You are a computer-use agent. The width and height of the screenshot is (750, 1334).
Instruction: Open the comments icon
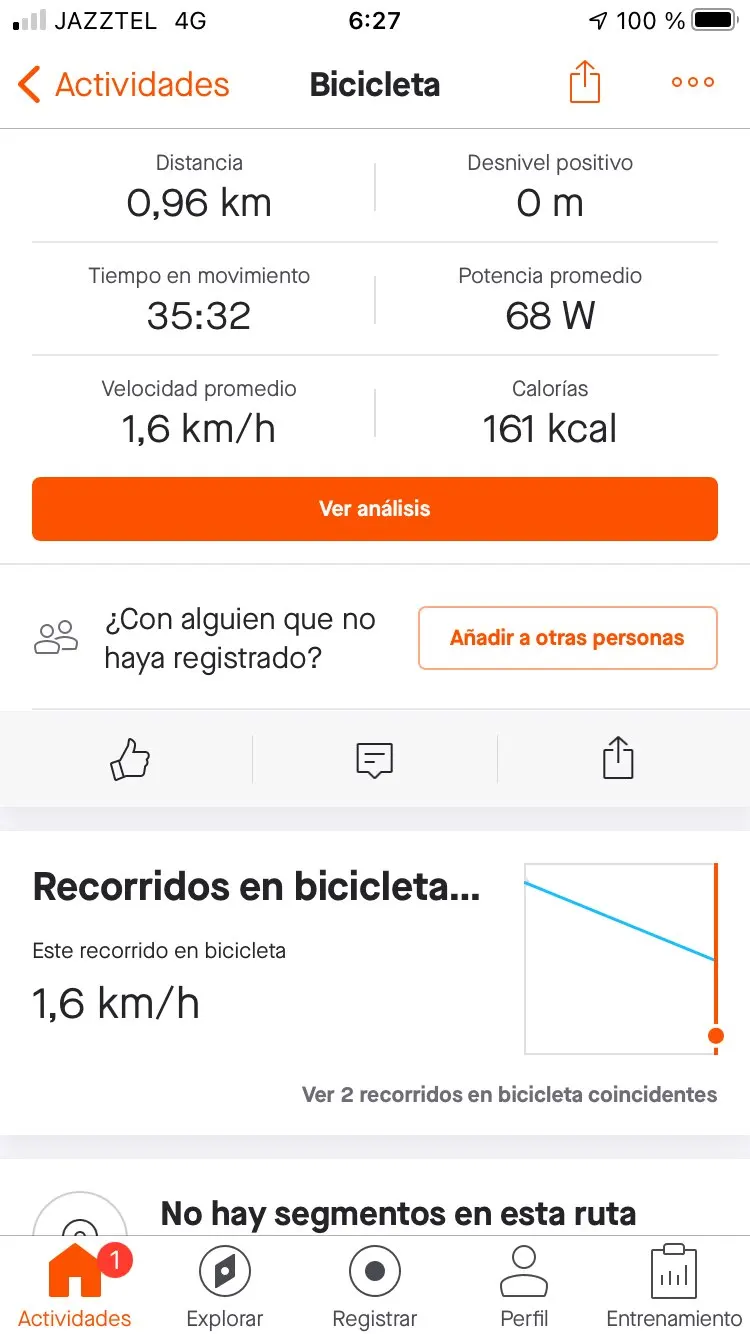[375, 760]
